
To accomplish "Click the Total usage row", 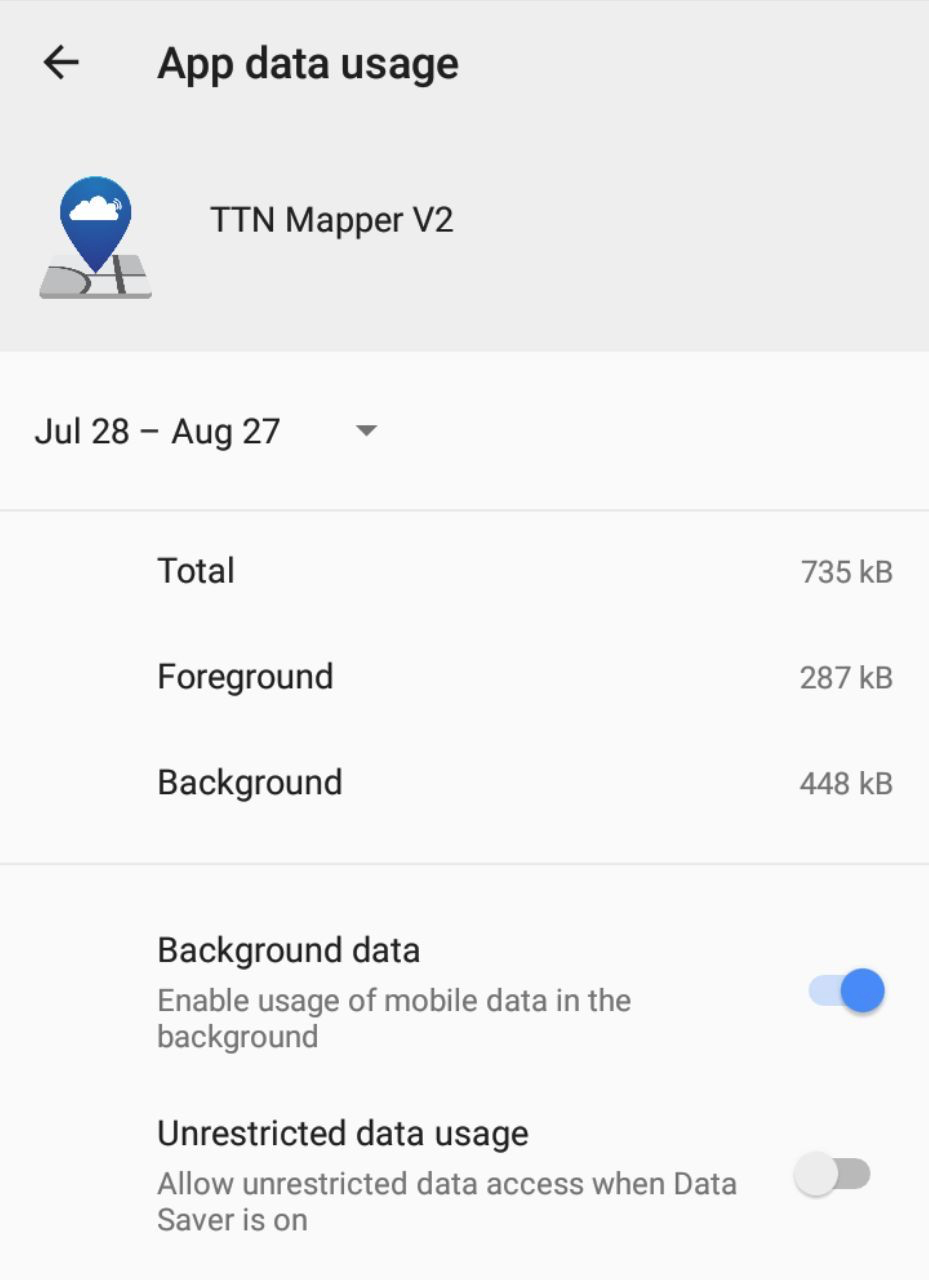I will pyautogui.click(x=464, y=570).
